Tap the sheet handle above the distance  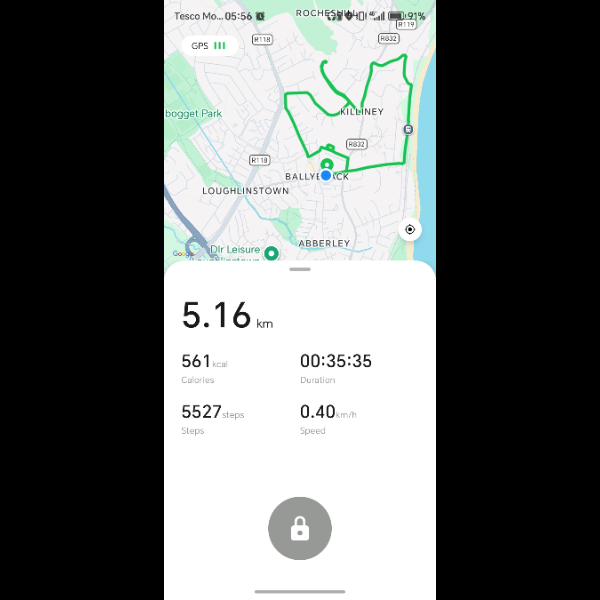pos(299,269)
